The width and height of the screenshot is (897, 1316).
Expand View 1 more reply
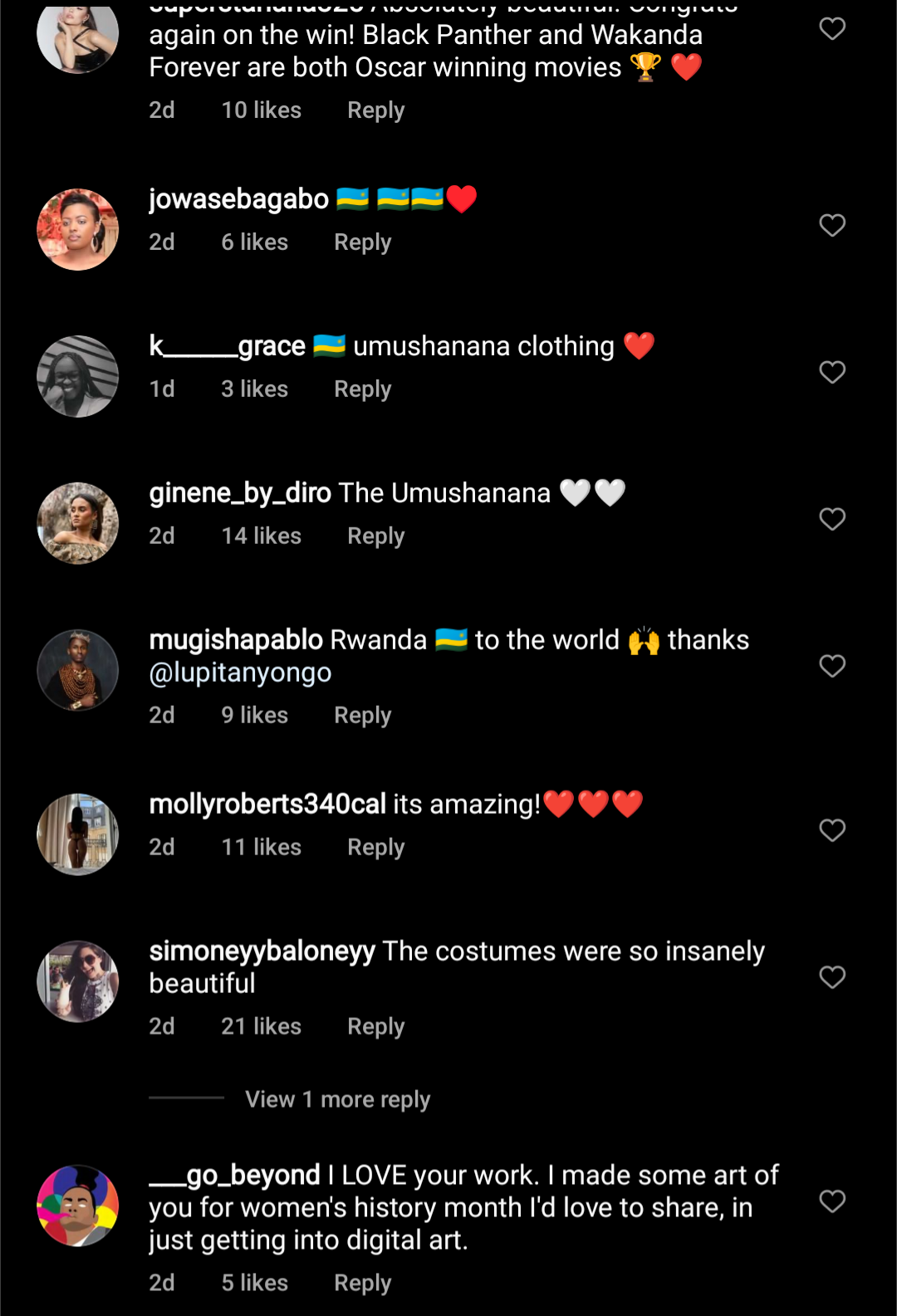(337, 1100)
